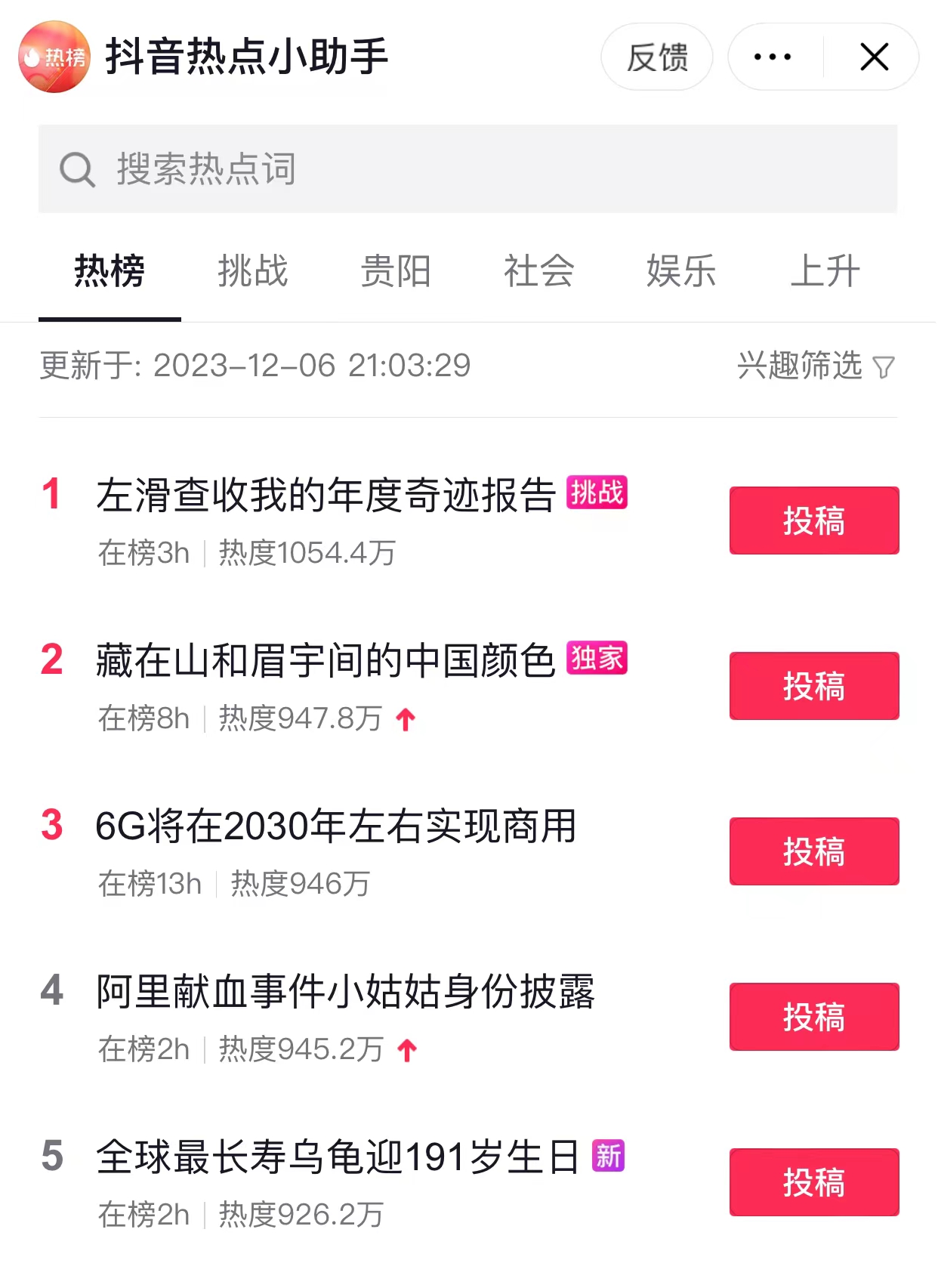Screen dimensions: 938x1288
Task: Switch to the 挑战 tab
Action: pyautogui.click(x=252, y=271)
